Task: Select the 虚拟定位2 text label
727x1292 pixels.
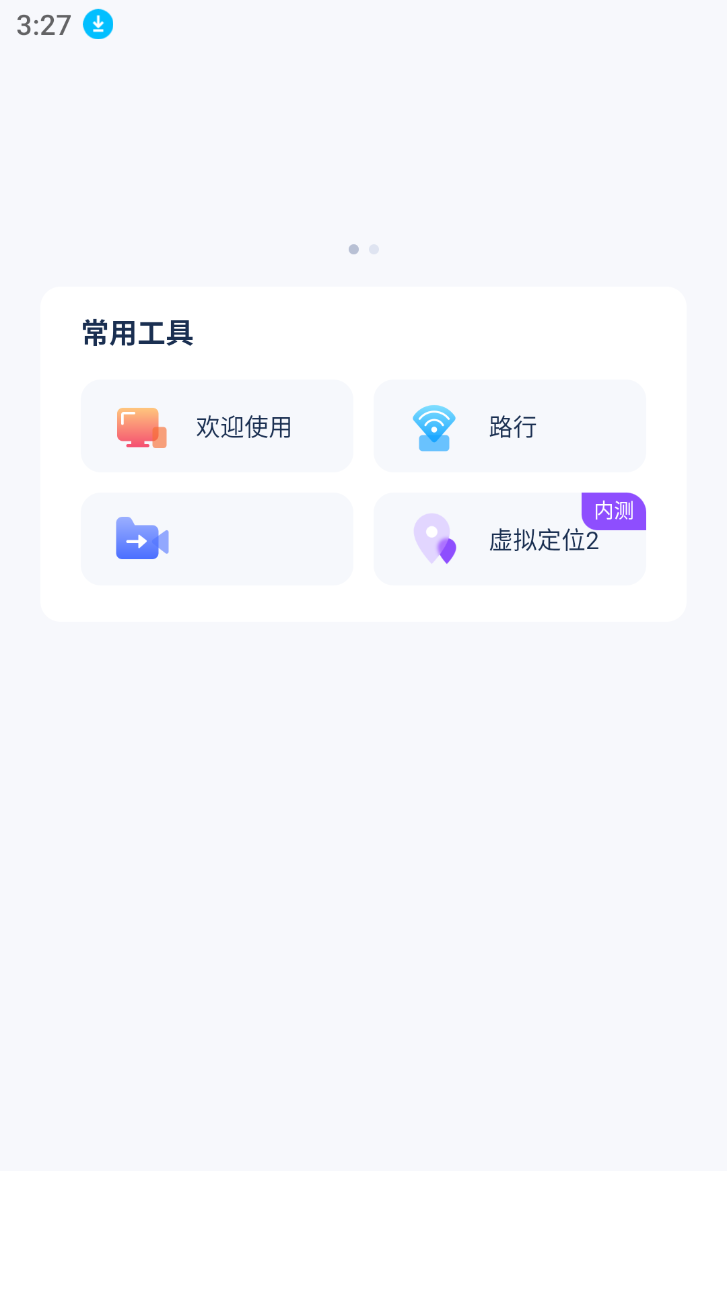Action: 544,540
